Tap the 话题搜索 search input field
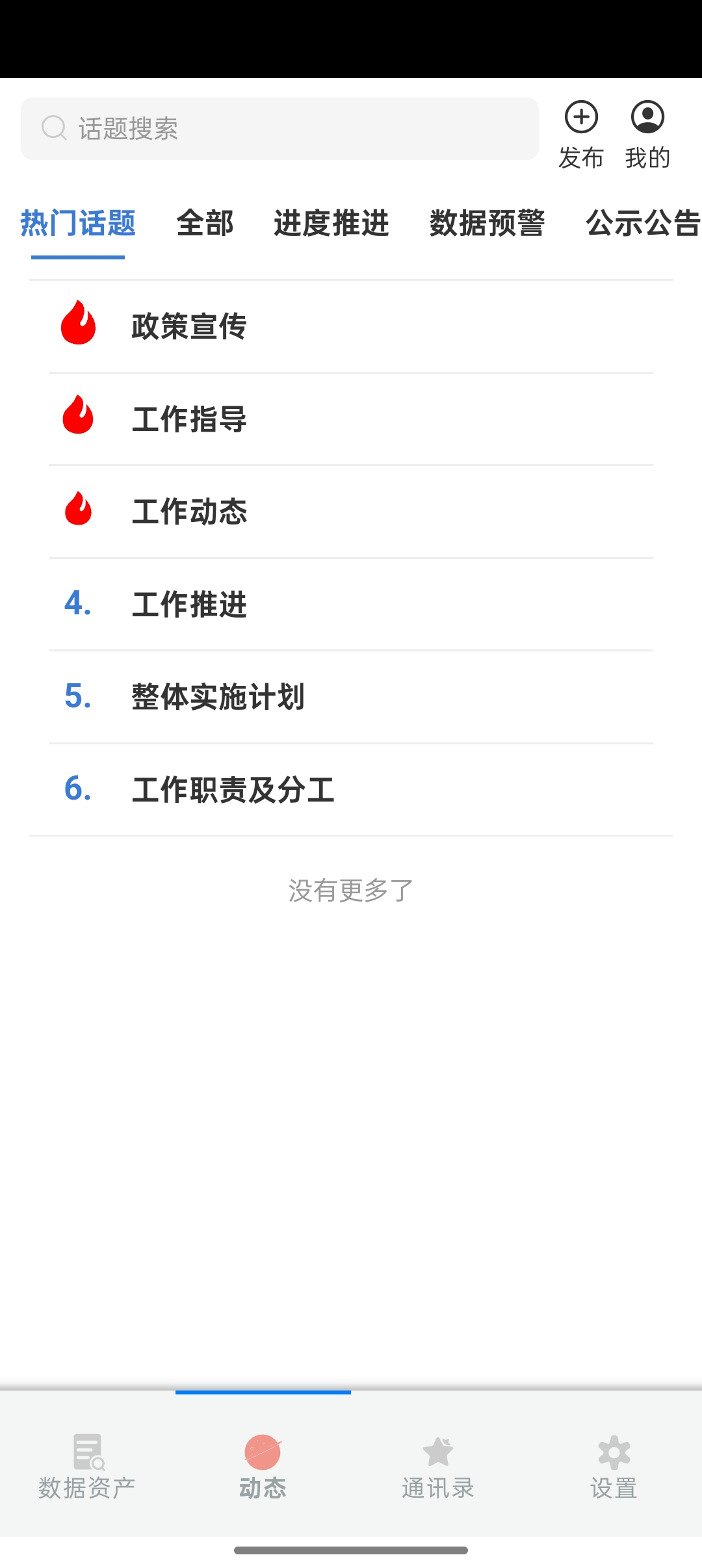The height and width of the screenshot is (1568, 702). (279, 127)
